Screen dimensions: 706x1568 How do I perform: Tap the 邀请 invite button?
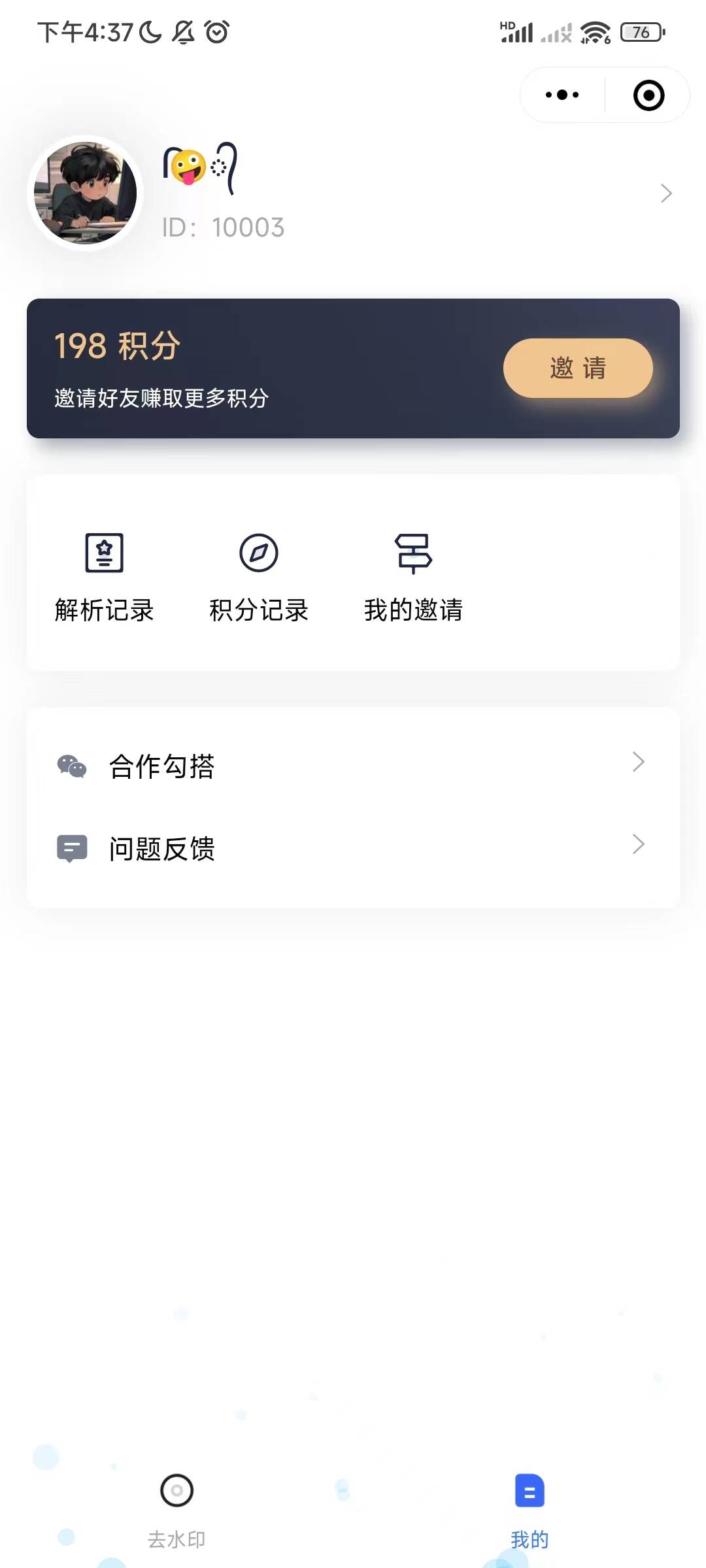pos(578,368)
